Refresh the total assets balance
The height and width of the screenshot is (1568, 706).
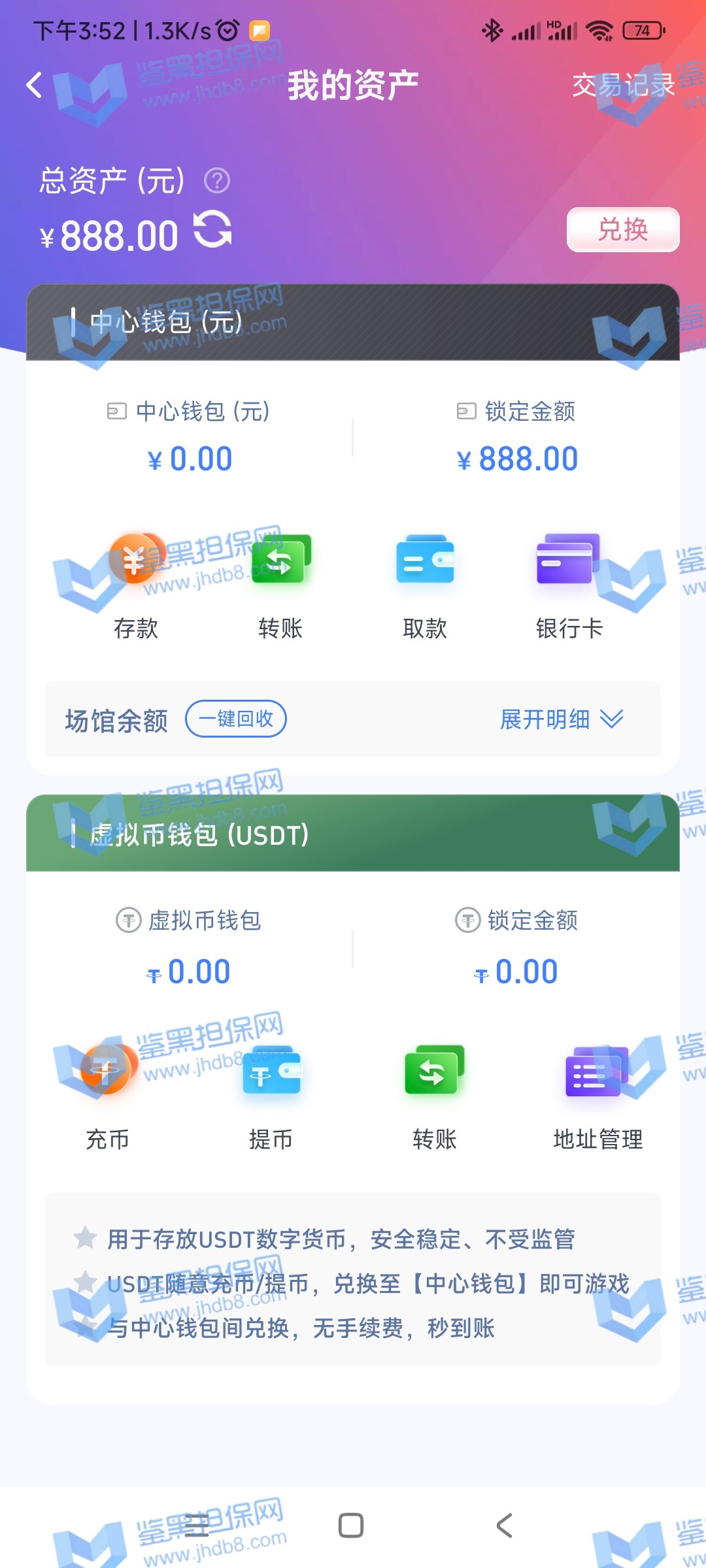click(x=213, y=230)
